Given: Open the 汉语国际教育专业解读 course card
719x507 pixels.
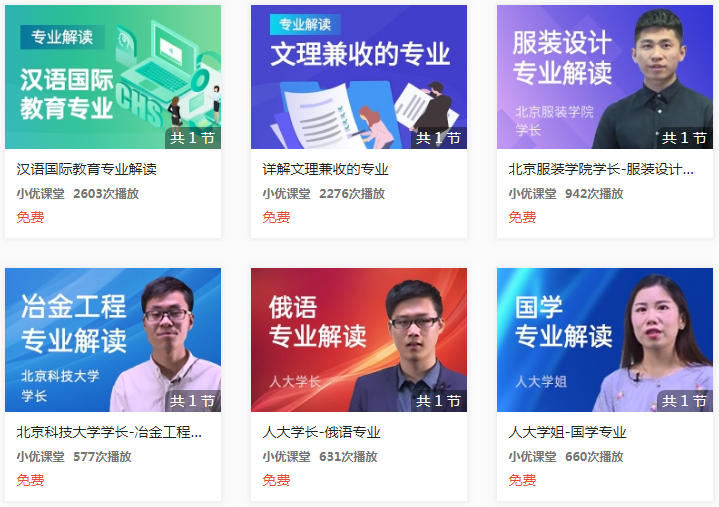Looking at the screenshot, I should pos(112,77).
